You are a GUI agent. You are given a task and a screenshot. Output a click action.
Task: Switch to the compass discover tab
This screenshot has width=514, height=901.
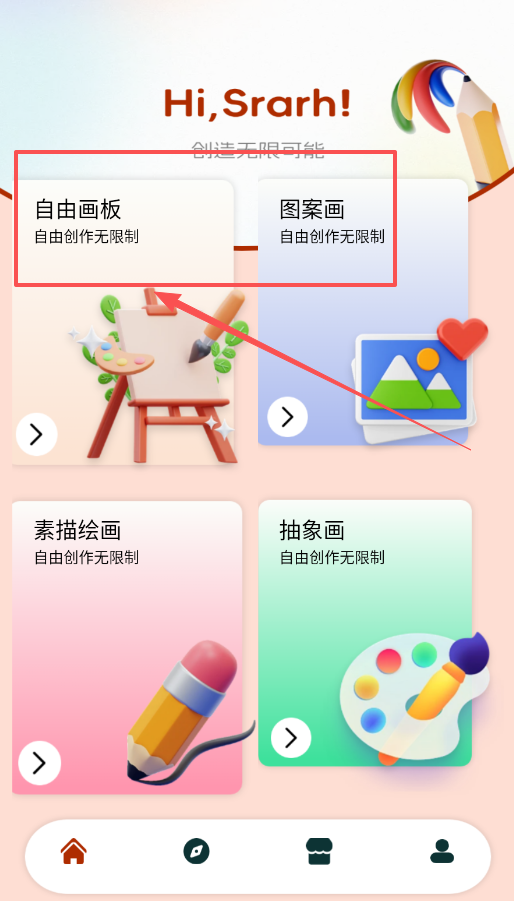(196, 851)
